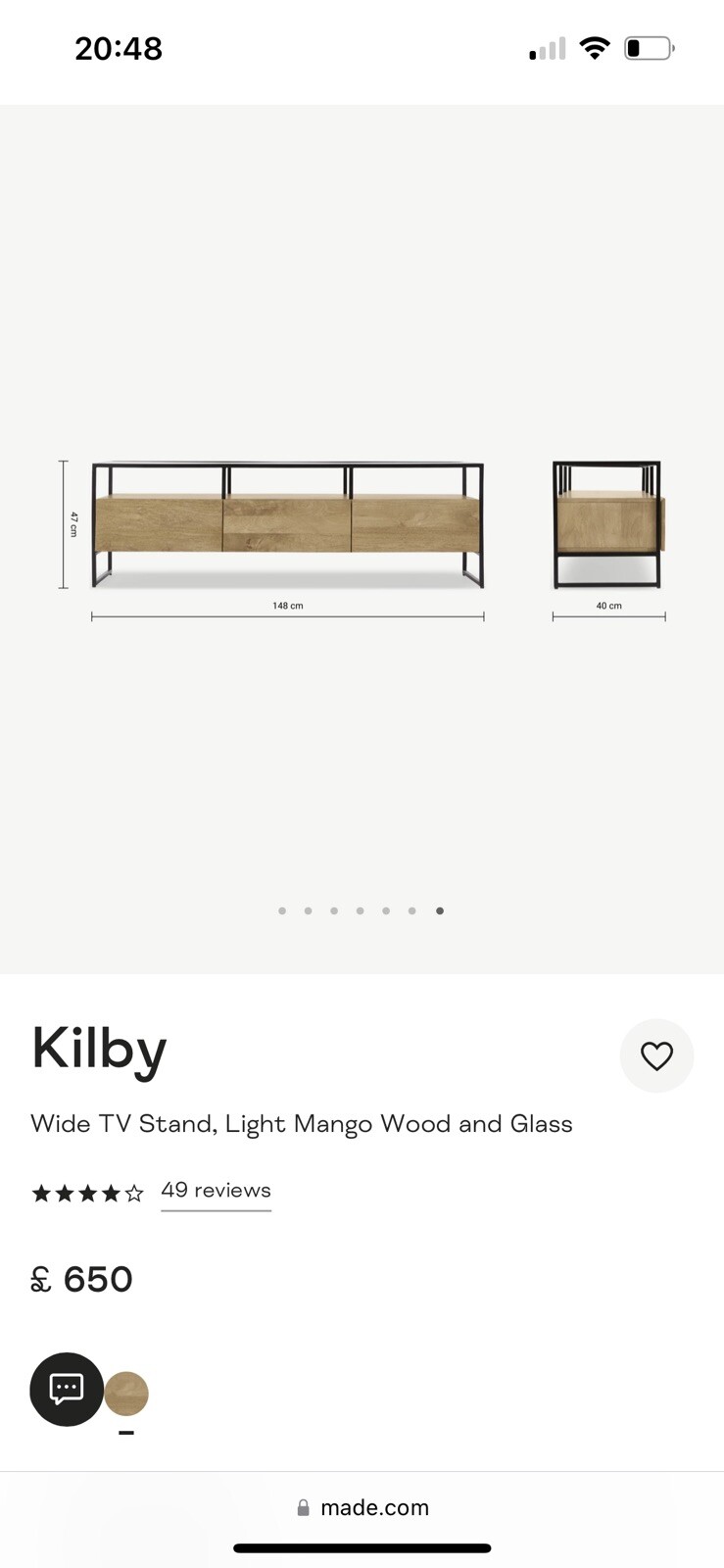Select the light mango wood colour swatch
The width and height of the screenshot is (724, 1568).
tap(126, 1394)
